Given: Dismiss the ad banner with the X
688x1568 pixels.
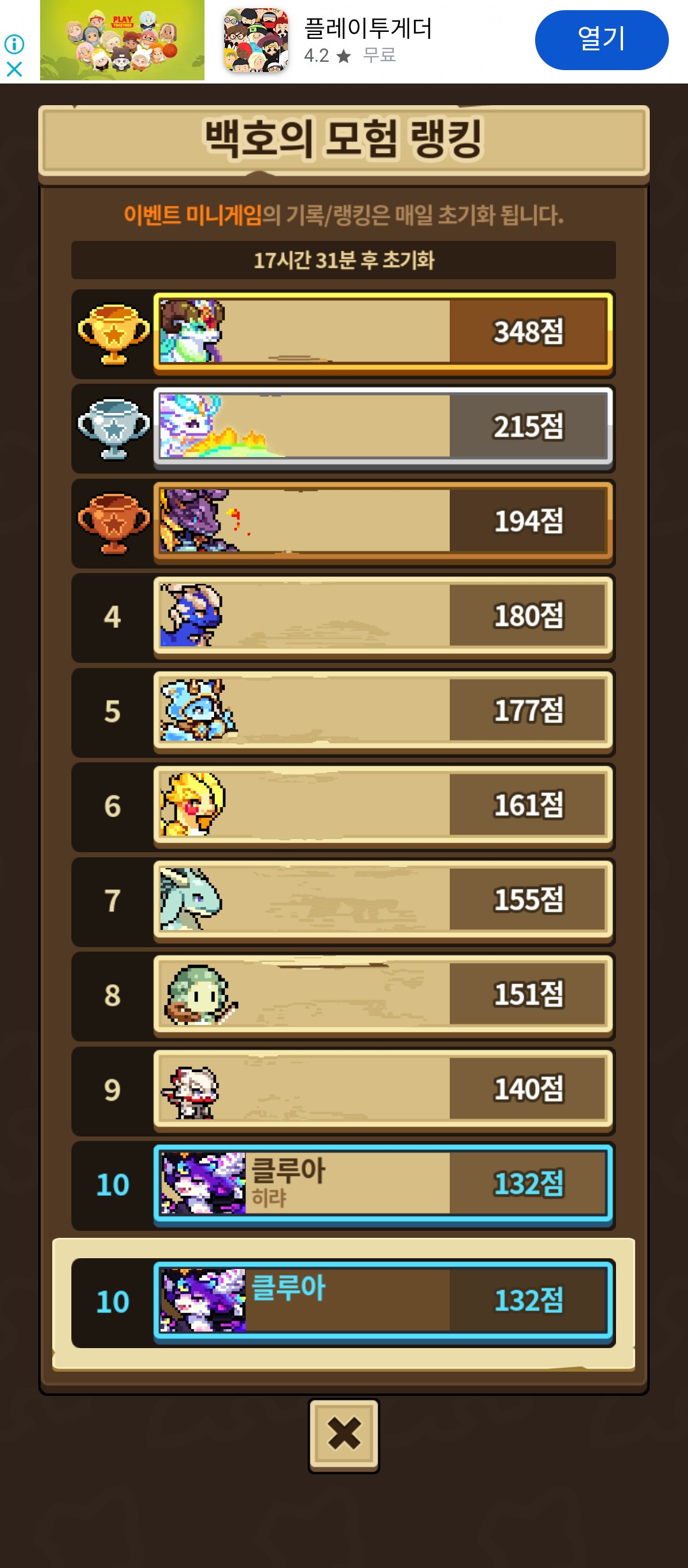Looking at the screenshot, I should pyautogui.click(x=14, y=69).
